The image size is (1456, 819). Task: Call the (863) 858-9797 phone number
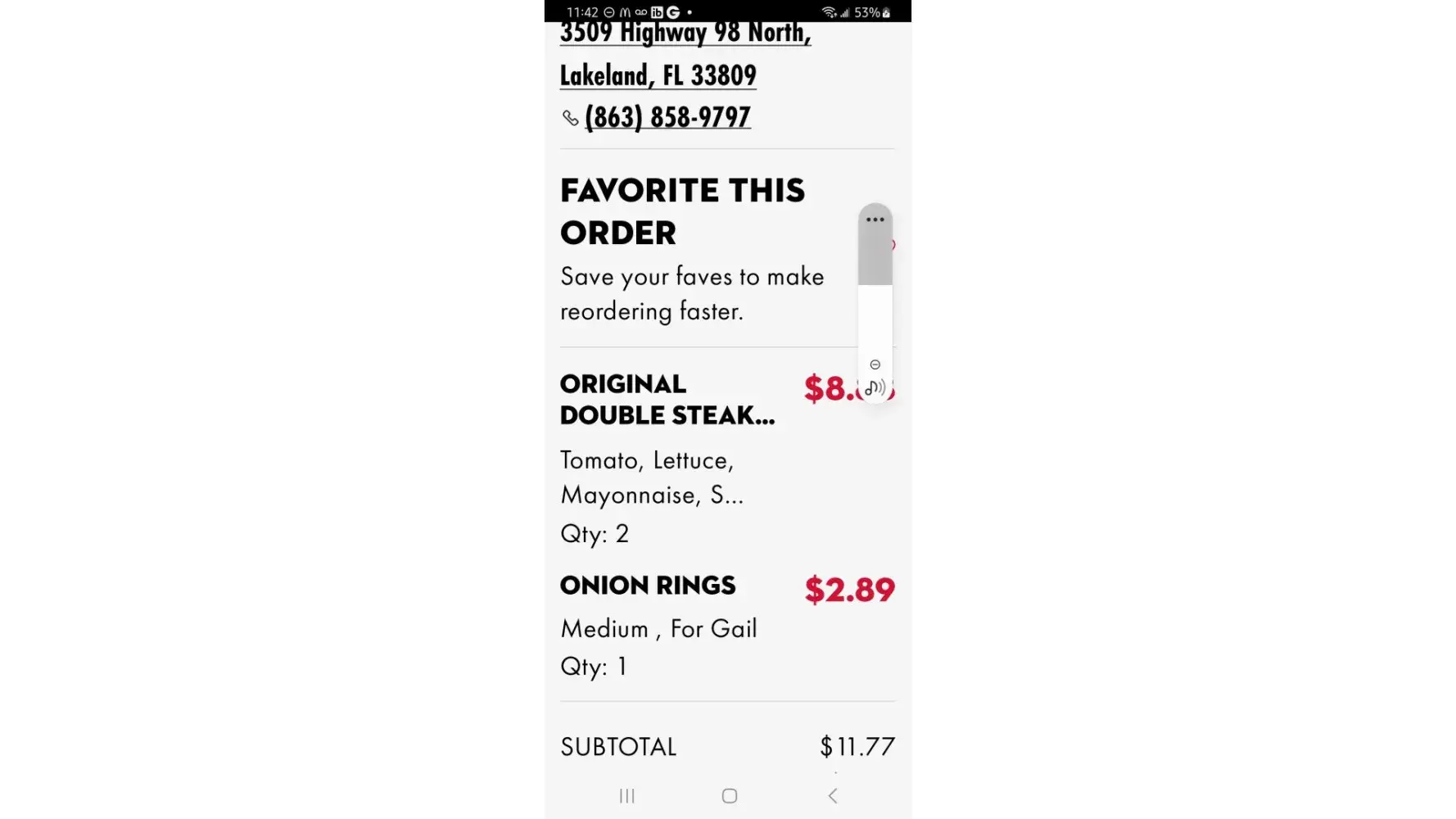point(667,118)
